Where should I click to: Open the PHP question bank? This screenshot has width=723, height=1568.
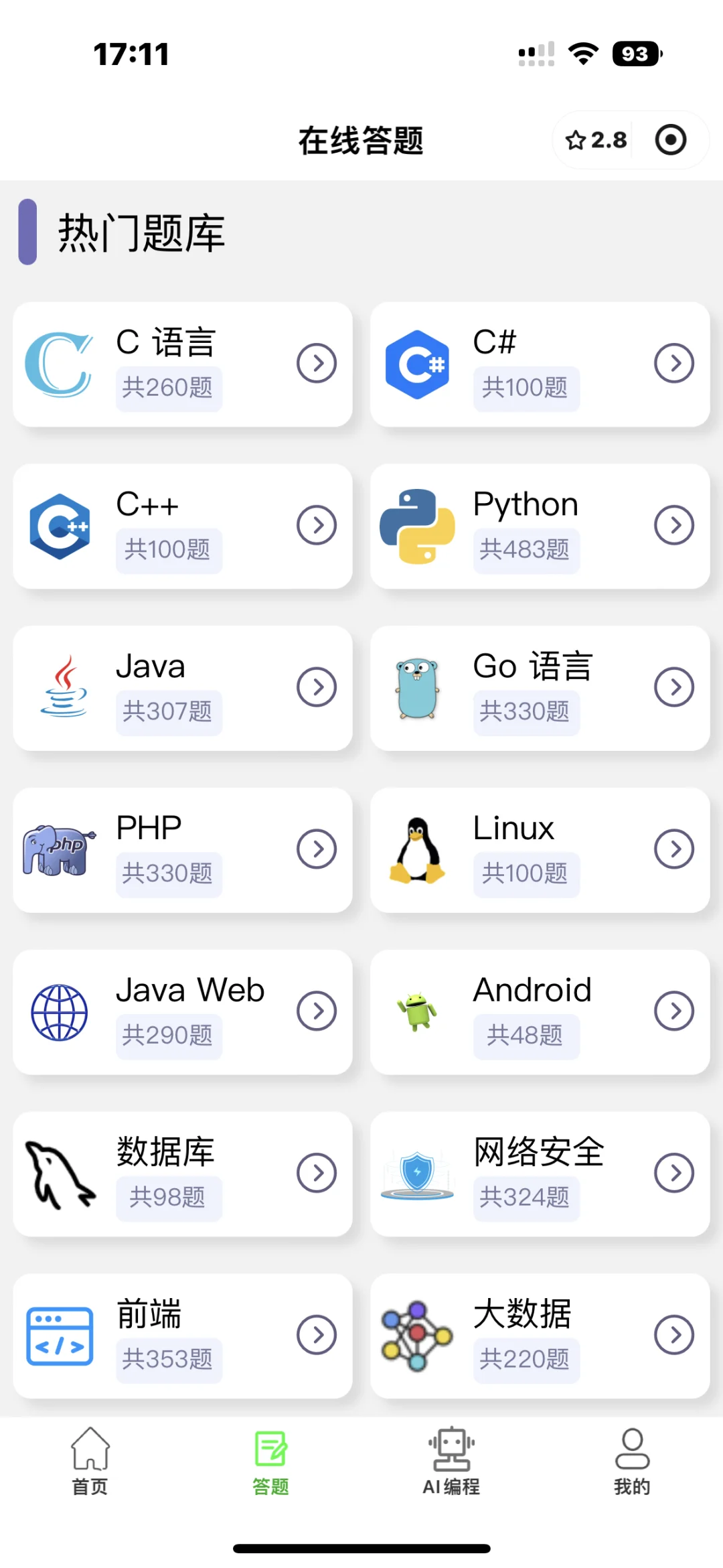coord(183,851)
